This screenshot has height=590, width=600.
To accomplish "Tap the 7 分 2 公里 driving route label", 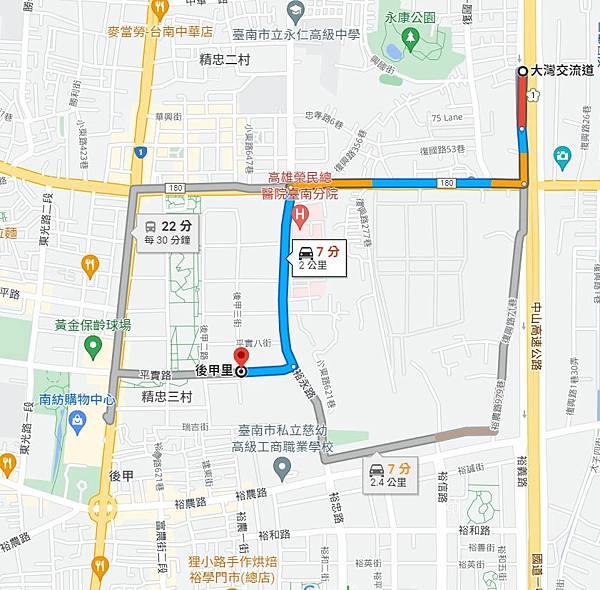I will tap(317, 258).
